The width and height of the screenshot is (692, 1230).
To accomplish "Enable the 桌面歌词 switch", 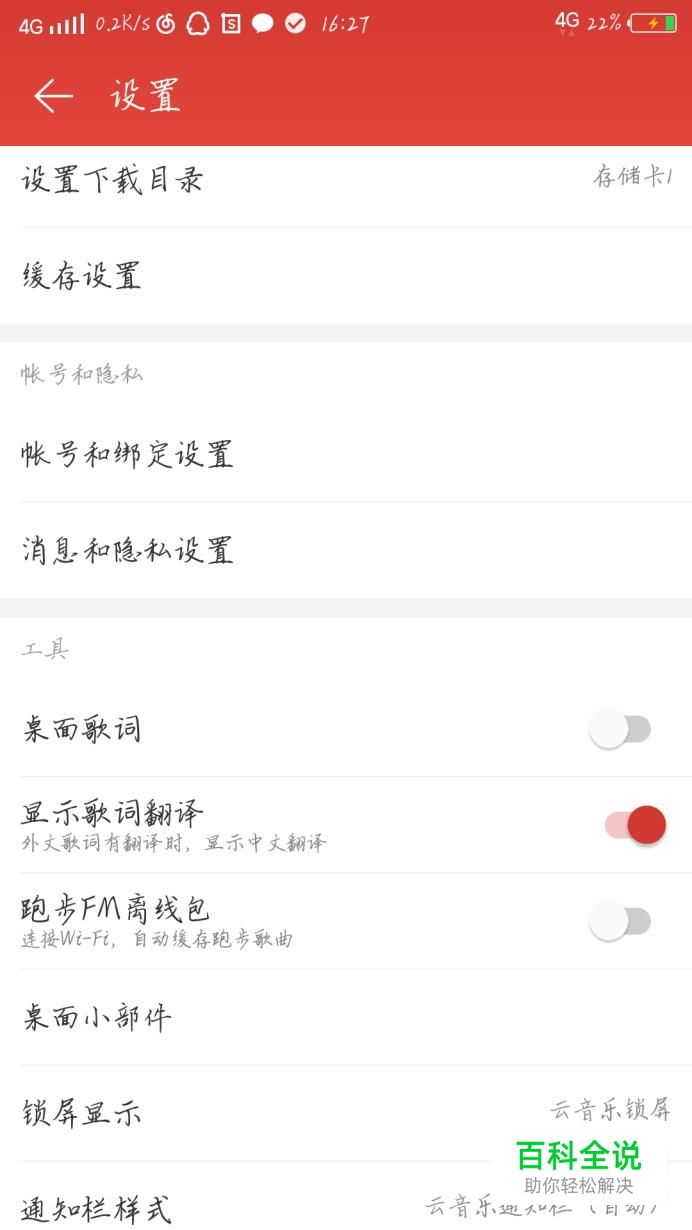I will pos(620,729).
